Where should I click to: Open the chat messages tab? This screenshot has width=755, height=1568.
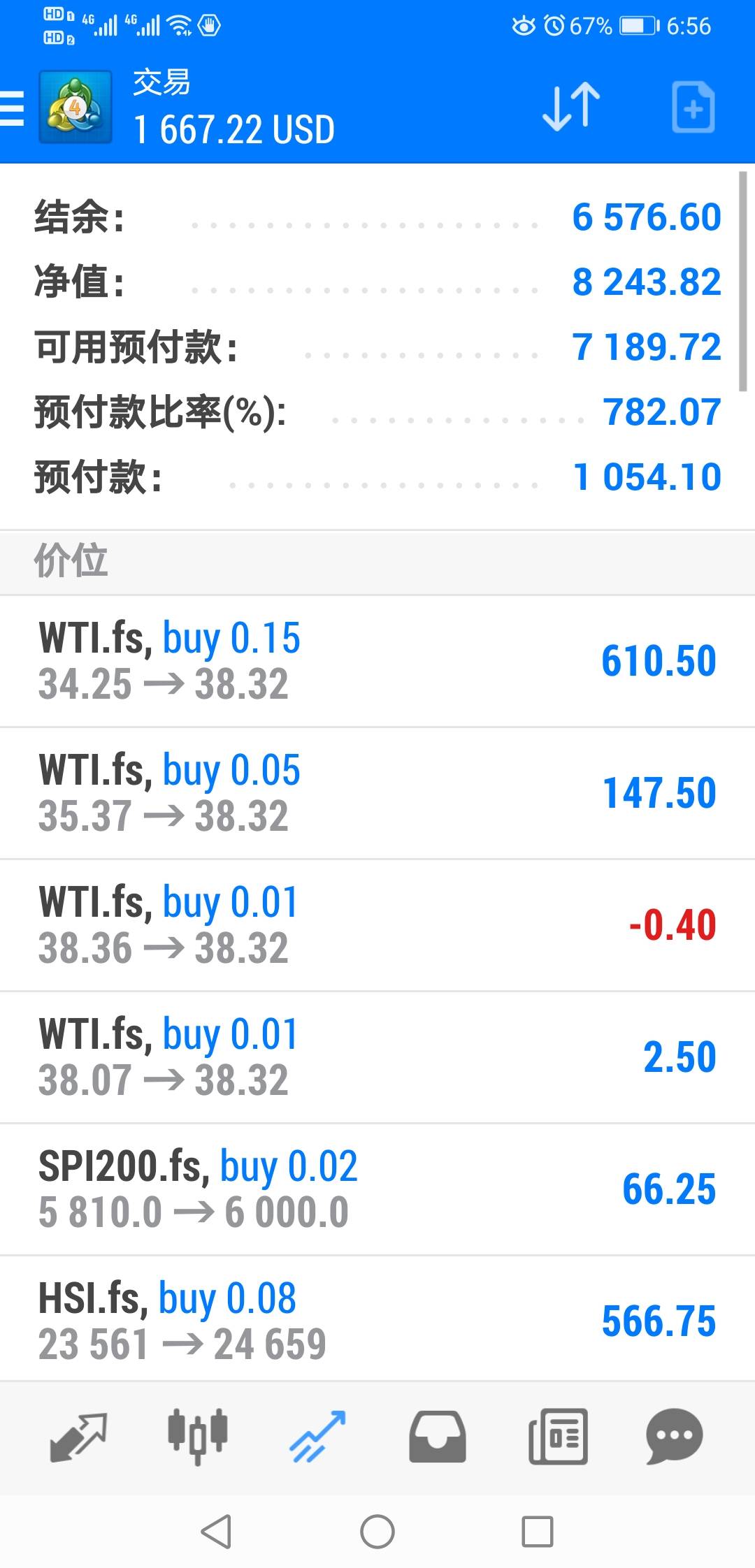pos(675,1437)
